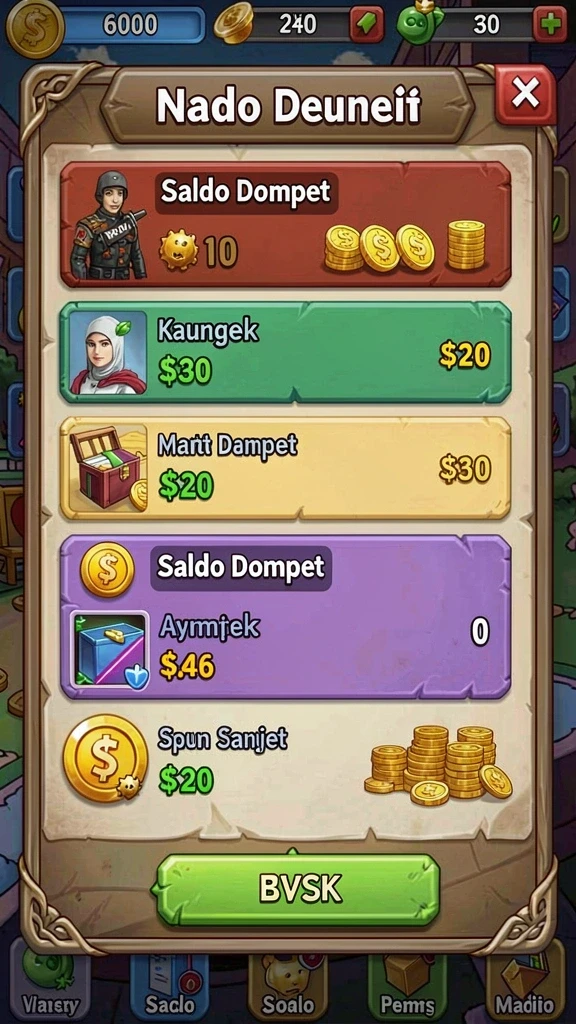The height and width of the screenshot is (1024, 576).
Task: Go to the Pems tab
Action: tap(409, 986)
